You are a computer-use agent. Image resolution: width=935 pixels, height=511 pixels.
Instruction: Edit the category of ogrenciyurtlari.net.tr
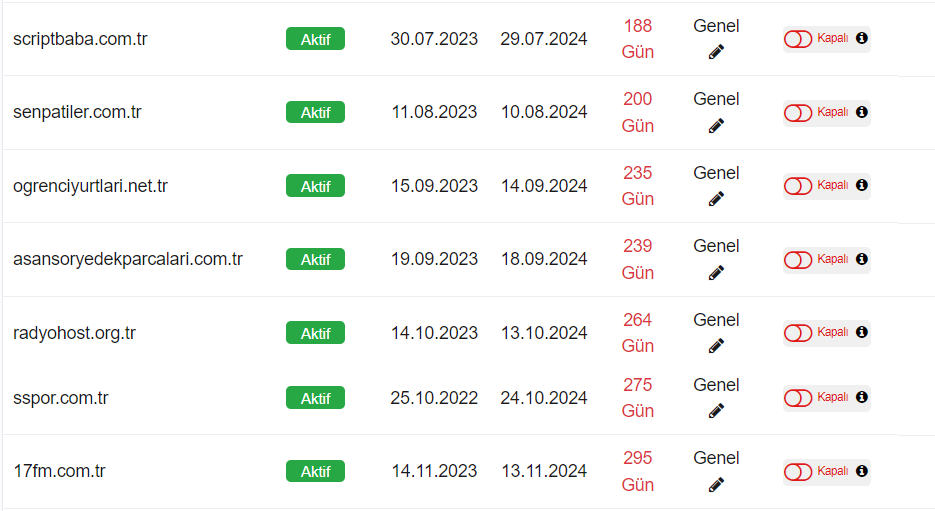(x=716, y=199)
